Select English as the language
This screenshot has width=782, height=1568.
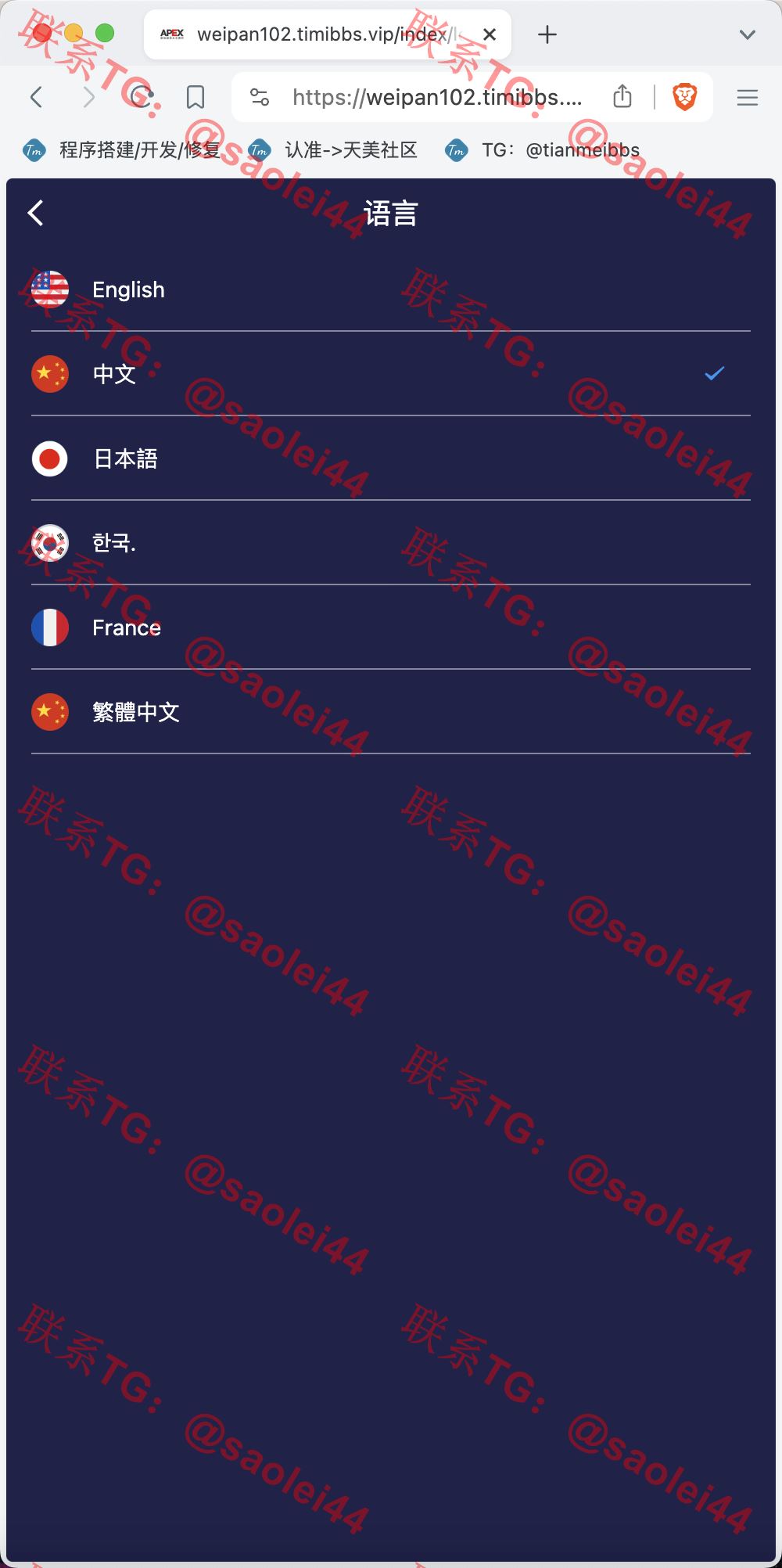[x=391, y=290]
